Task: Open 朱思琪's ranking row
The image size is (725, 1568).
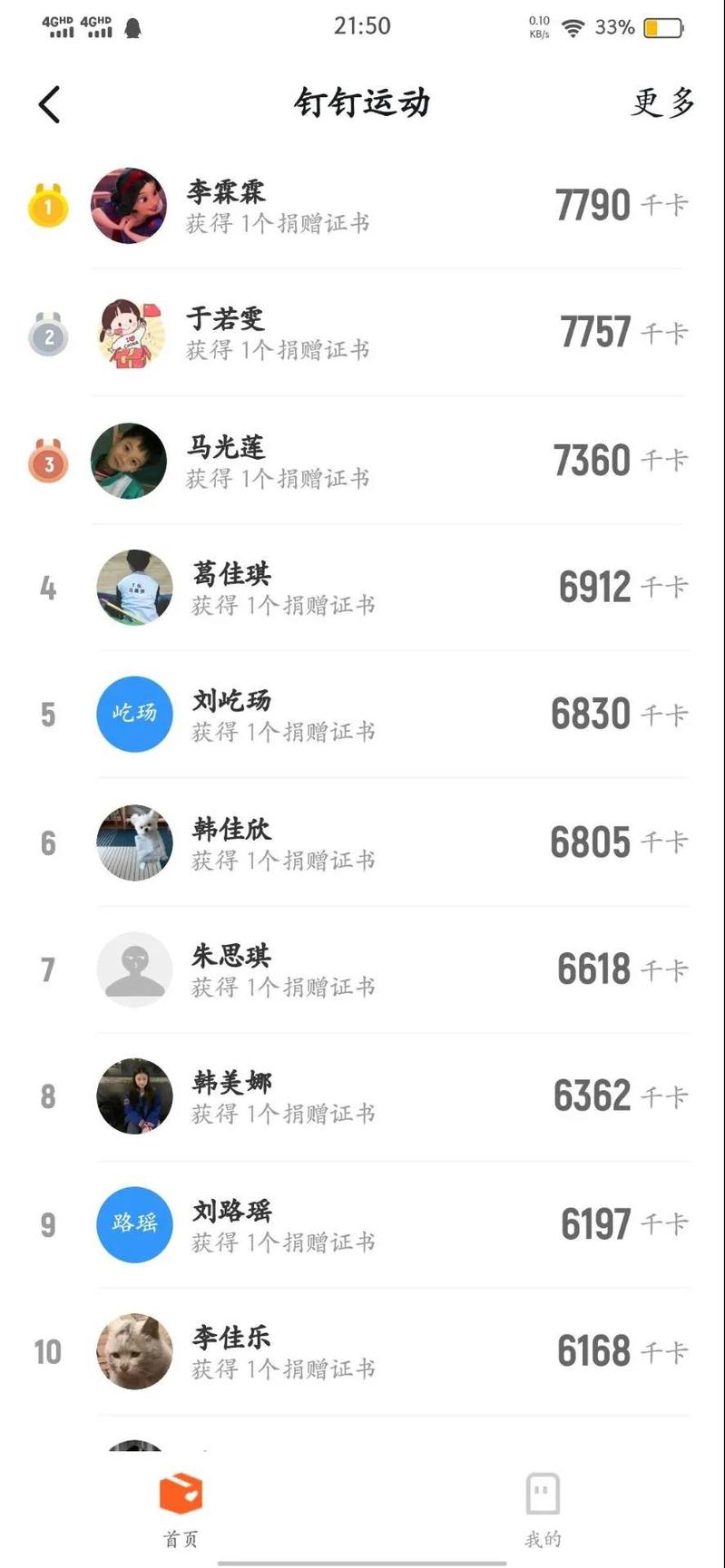Action: [363, 969]
